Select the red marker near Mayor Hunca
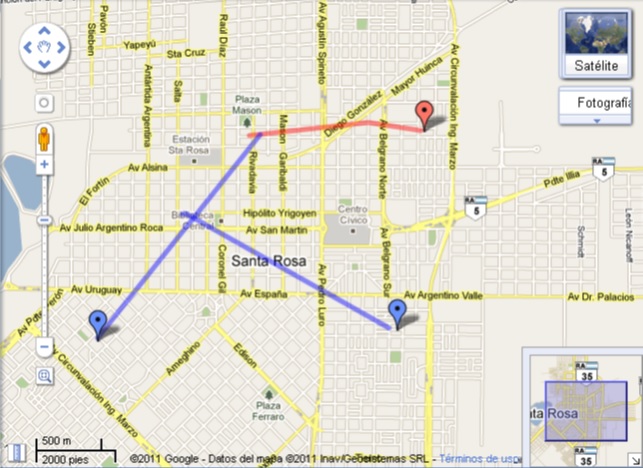This screenshot has height=468, width=643. pyautogui.click(x=426, y=114)
